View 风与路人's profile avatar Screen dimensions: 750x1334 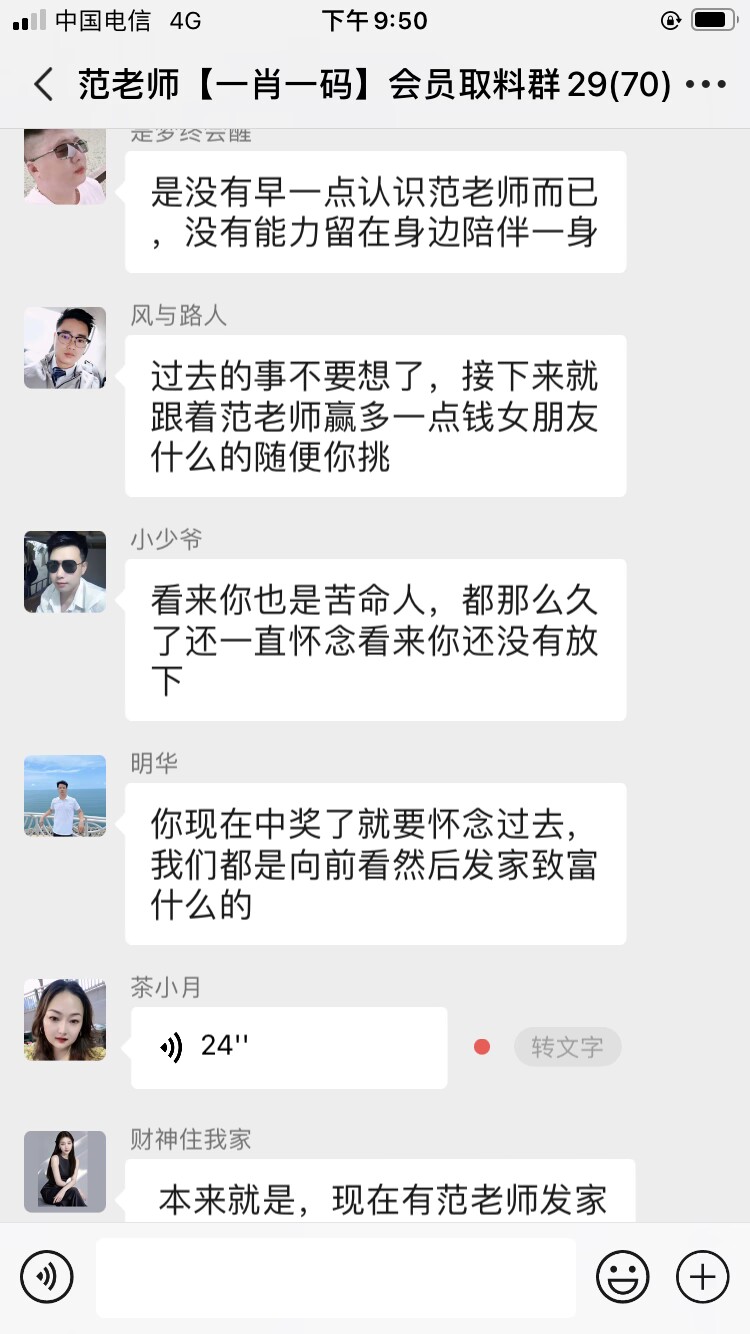click(65, 348)
